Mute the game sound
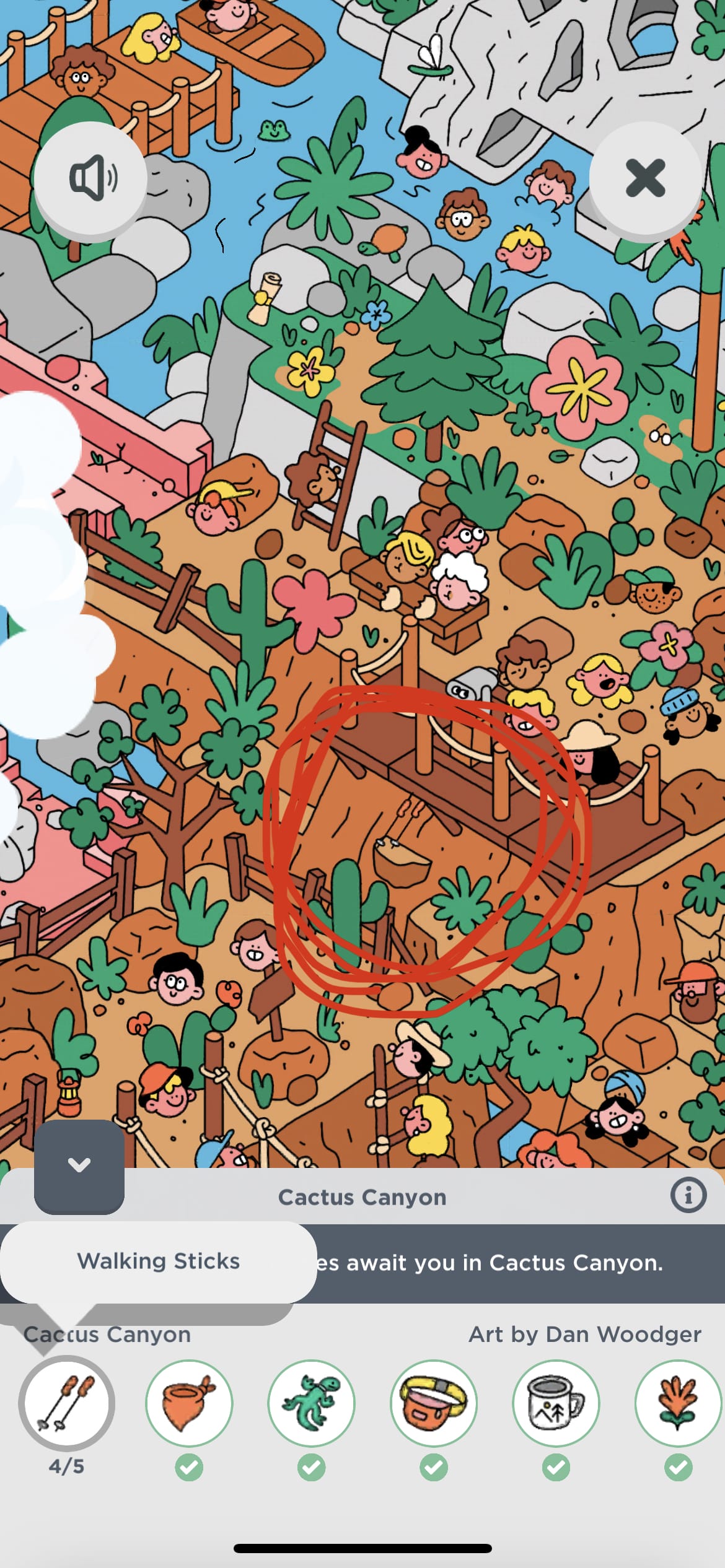The height and width of the screenshot is (1568, 725). click(90, 178)
